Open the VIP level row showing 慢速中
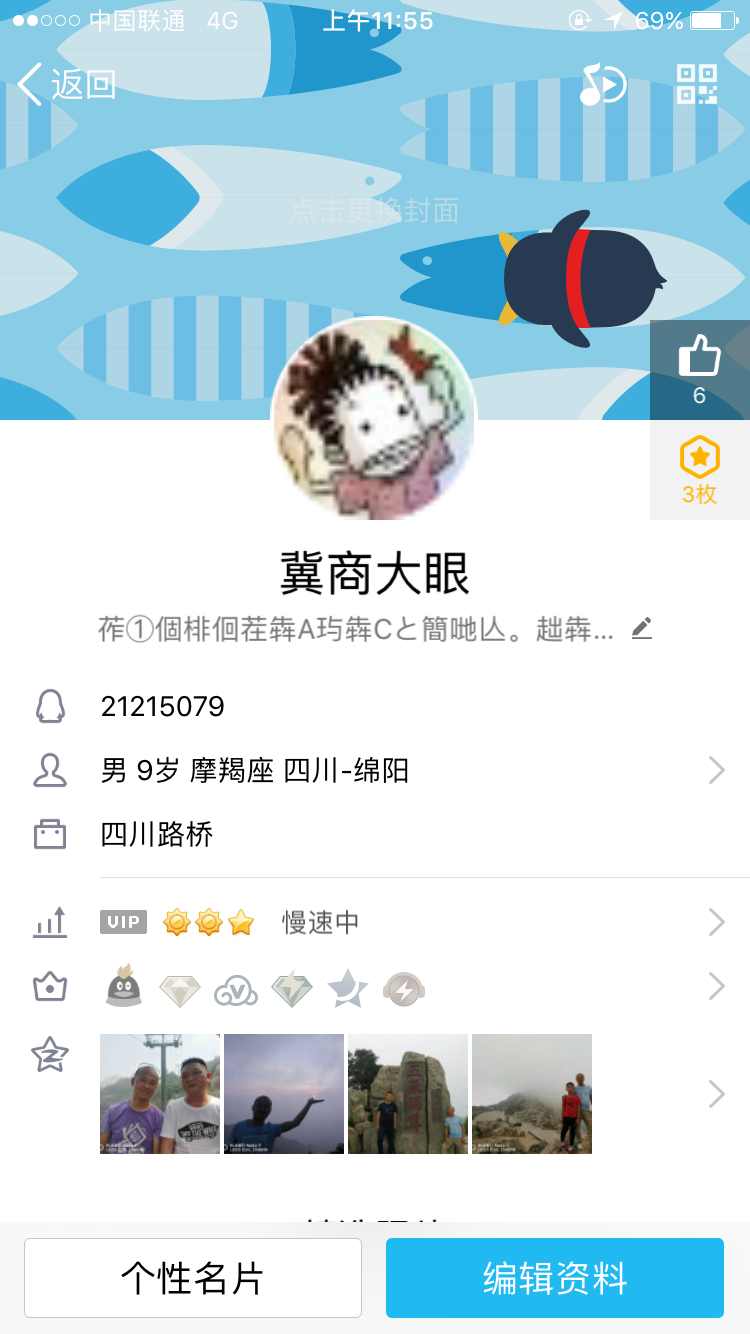Viewport: 750px width, 1334px height. click(x=375, y=922)
